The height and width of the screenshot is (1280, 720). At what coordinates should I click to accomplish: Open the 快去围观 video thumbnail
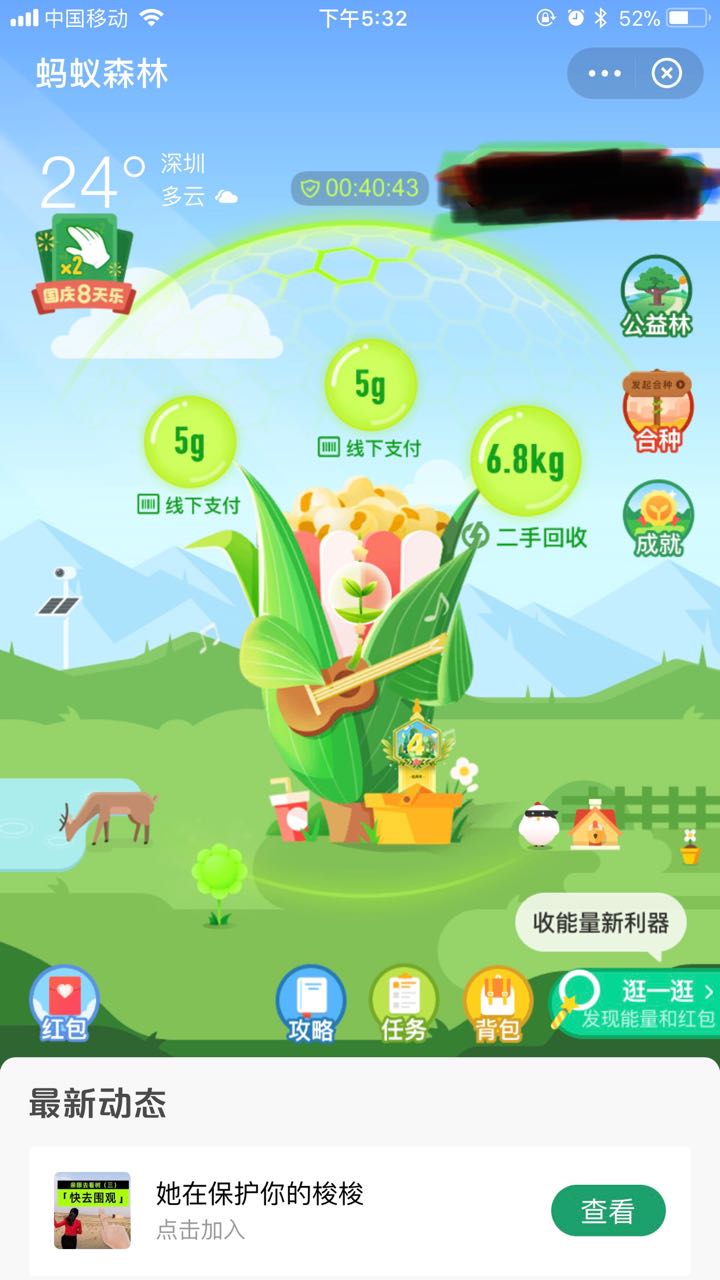click(x=92, y=1211)
